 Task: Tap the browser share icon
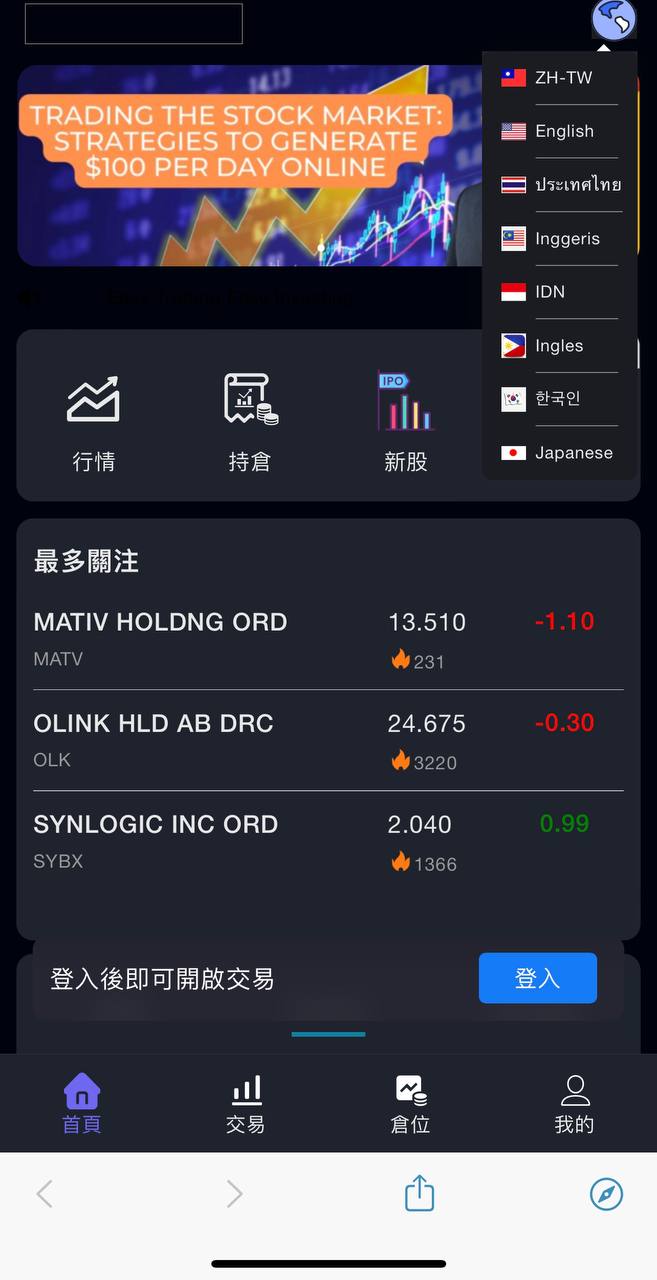coord(419,1193)
